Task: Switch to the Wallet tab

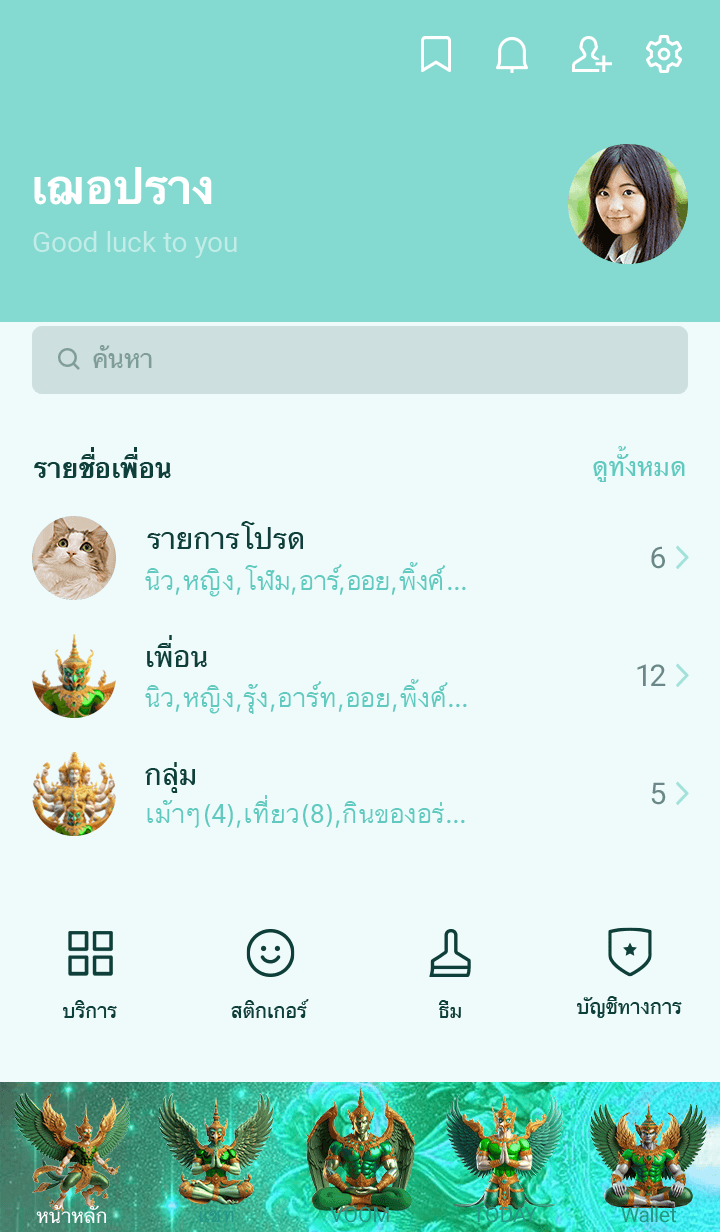Action: [648, 1158]
